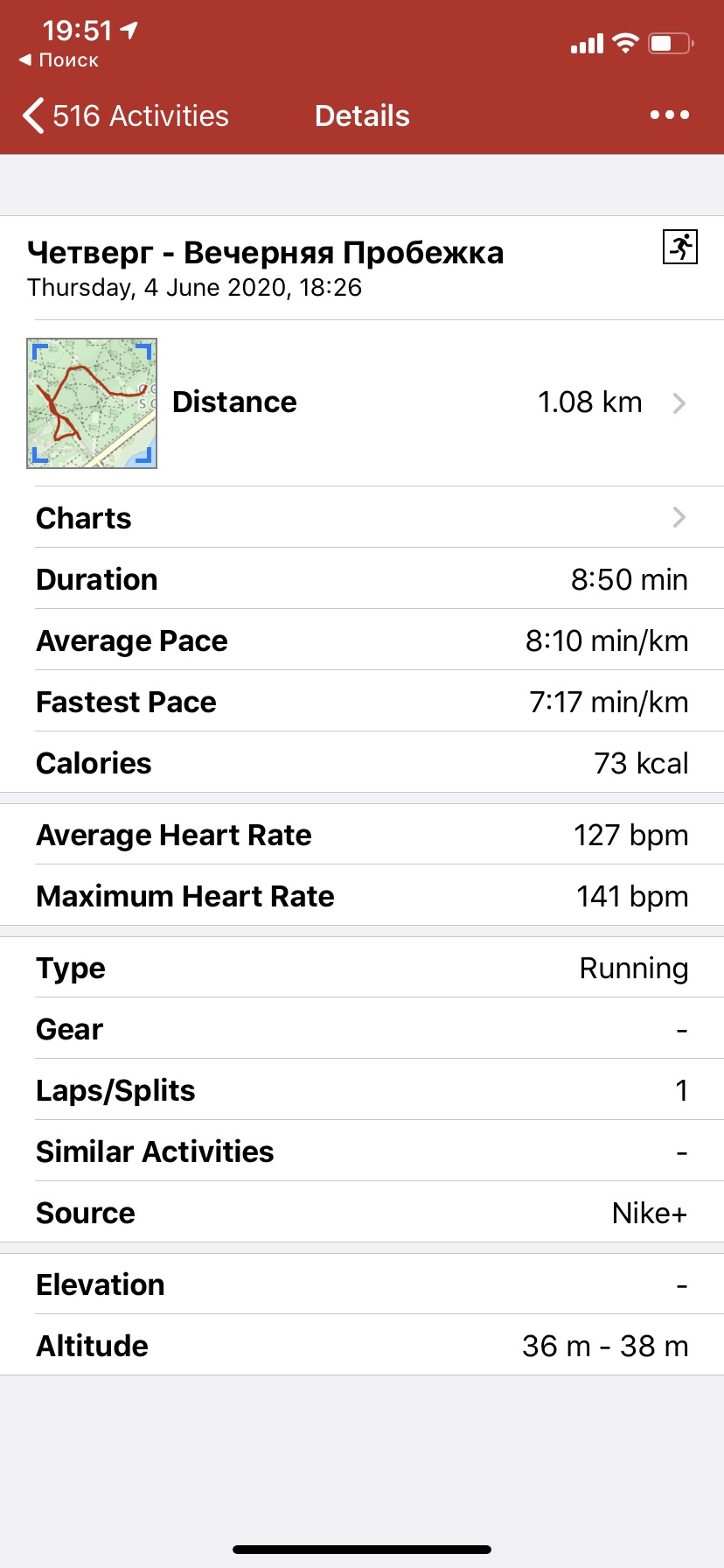Go back to 516 Activities
Viewport: 724px width, 1568px height.
tap(126, 115)
